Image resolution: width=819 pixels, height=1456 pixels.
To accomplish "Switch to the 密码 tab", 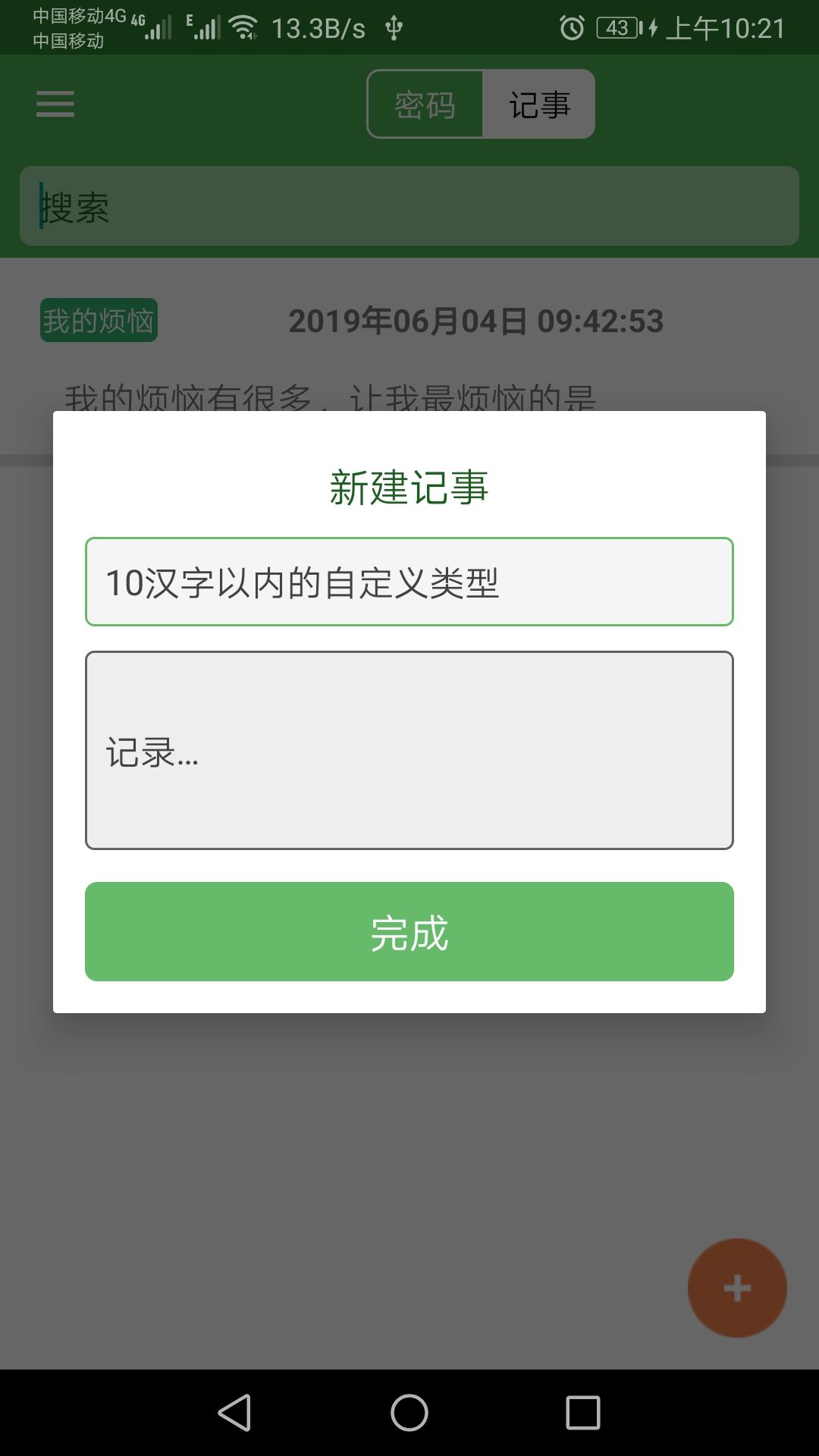I will 425,104.
